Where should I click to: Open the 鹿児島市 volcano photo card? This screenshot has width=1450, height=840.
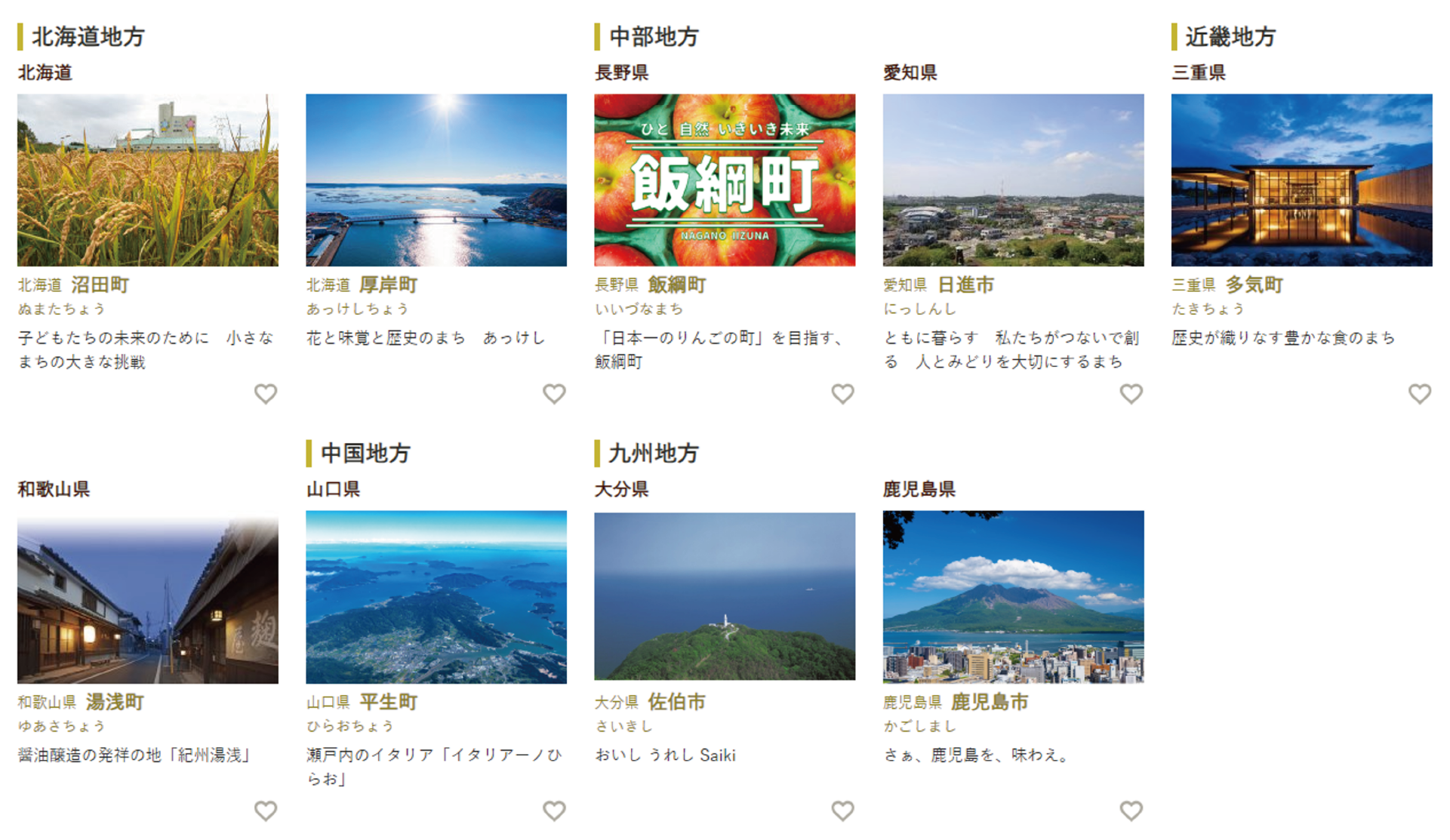pos(1013,597)
